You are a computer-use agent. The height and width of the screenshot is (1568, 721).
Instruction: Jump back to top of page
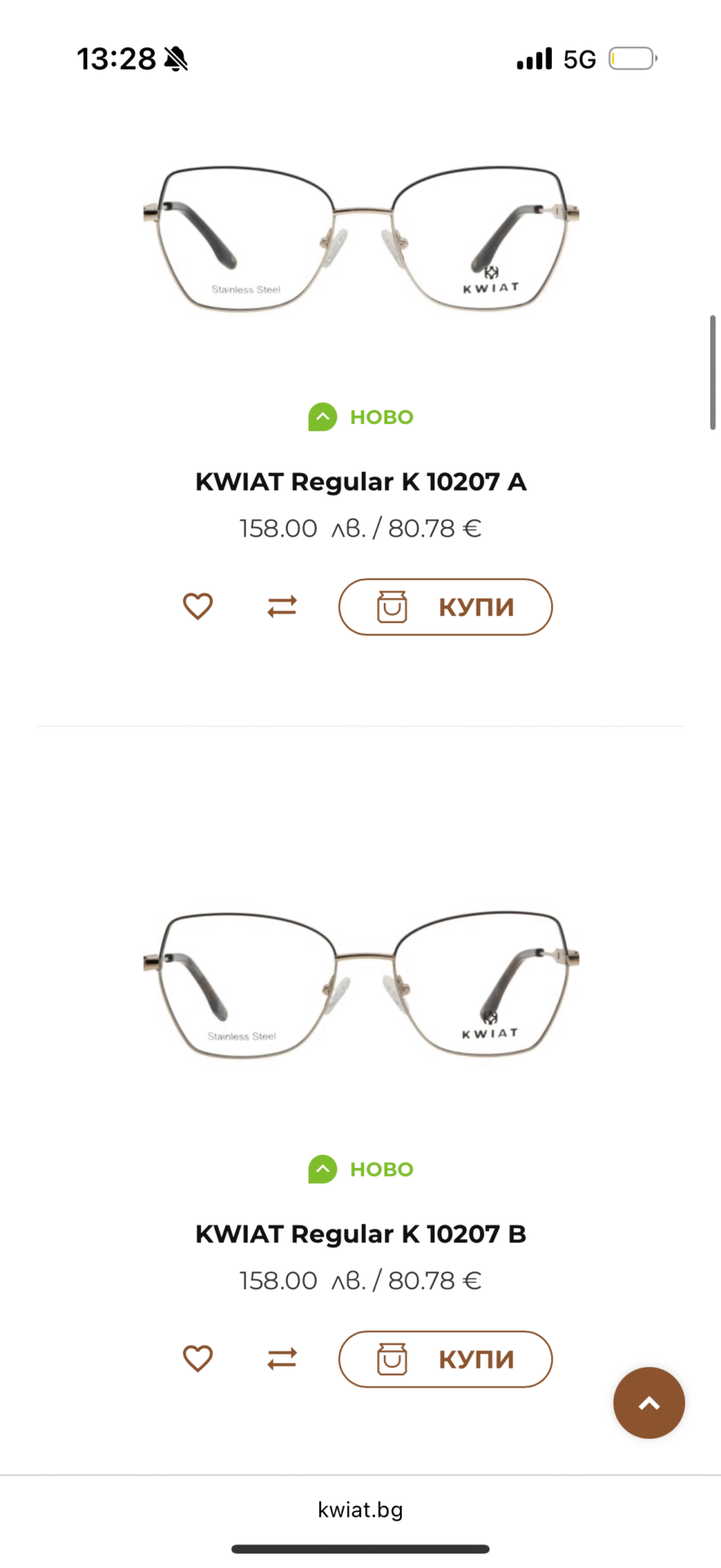click(x=648, y=1403)
